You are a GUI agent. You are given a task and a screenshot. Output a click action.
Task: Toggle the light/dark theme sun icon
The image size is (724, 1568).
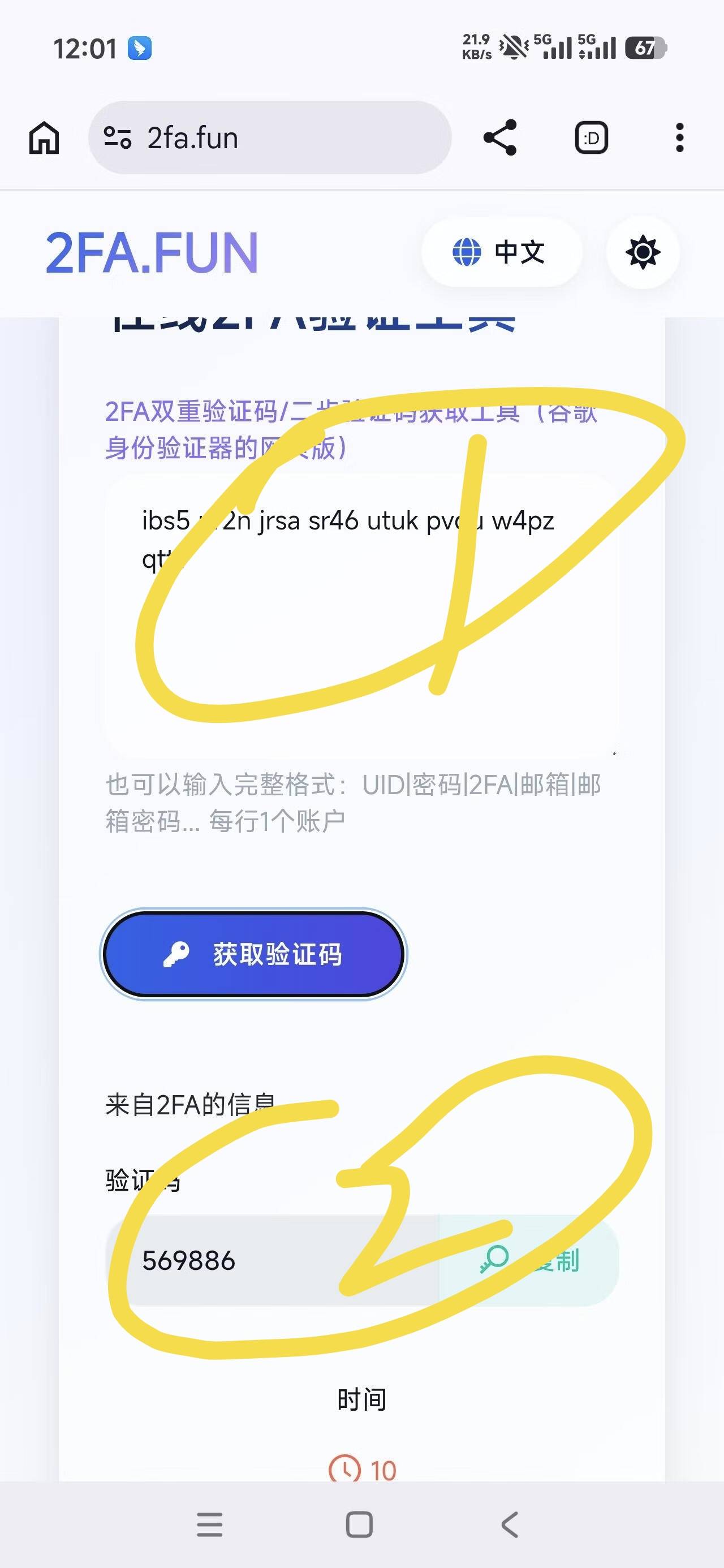coord(643,252)
